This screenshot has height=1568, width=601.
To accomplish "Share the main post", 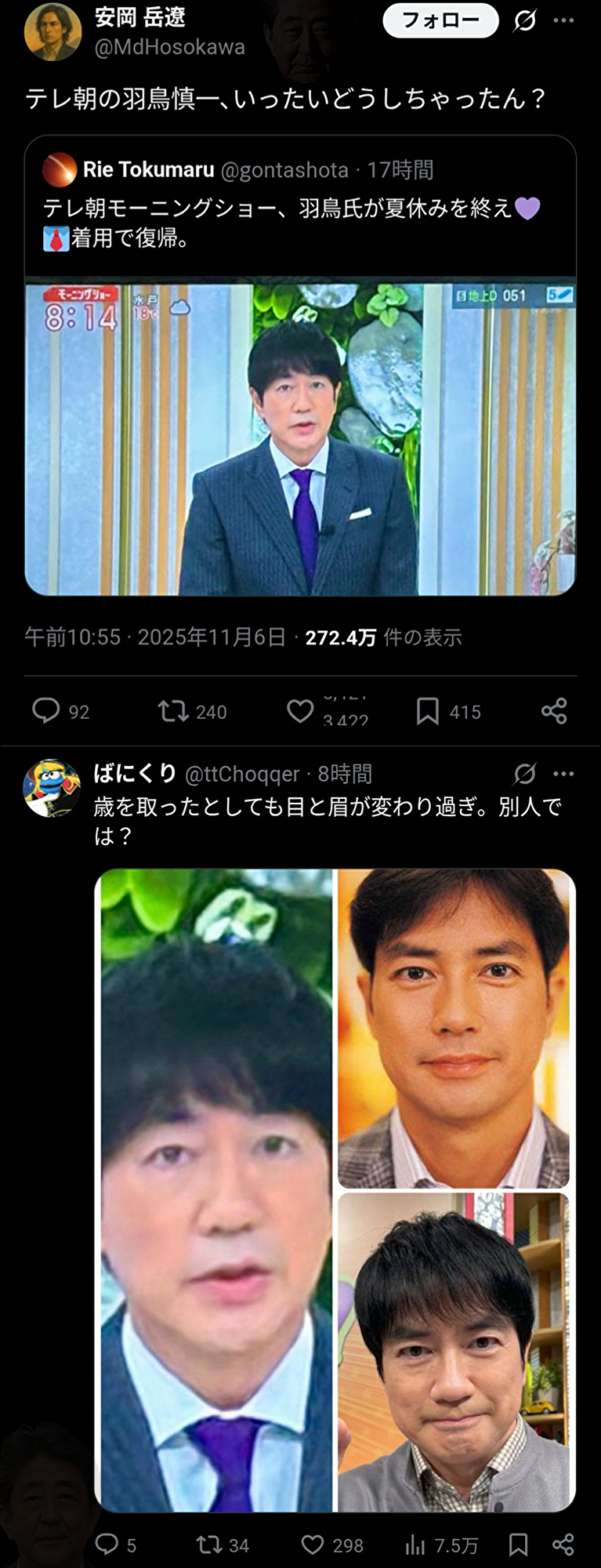I will [x=554, y=711].
